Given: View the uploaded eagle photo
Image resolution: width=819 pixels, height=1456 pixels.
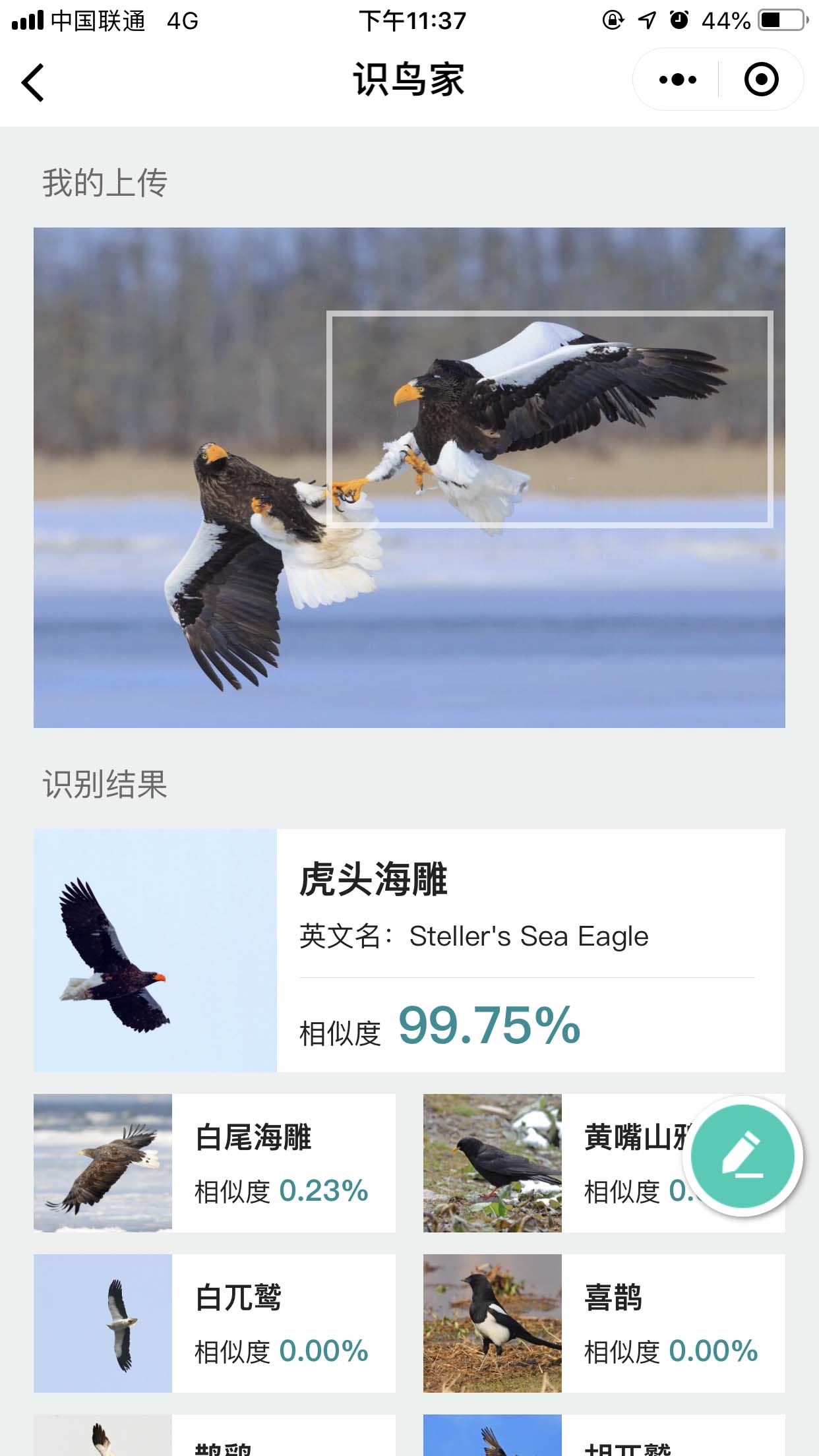Looking at the screenshot, I should [409, 477].
